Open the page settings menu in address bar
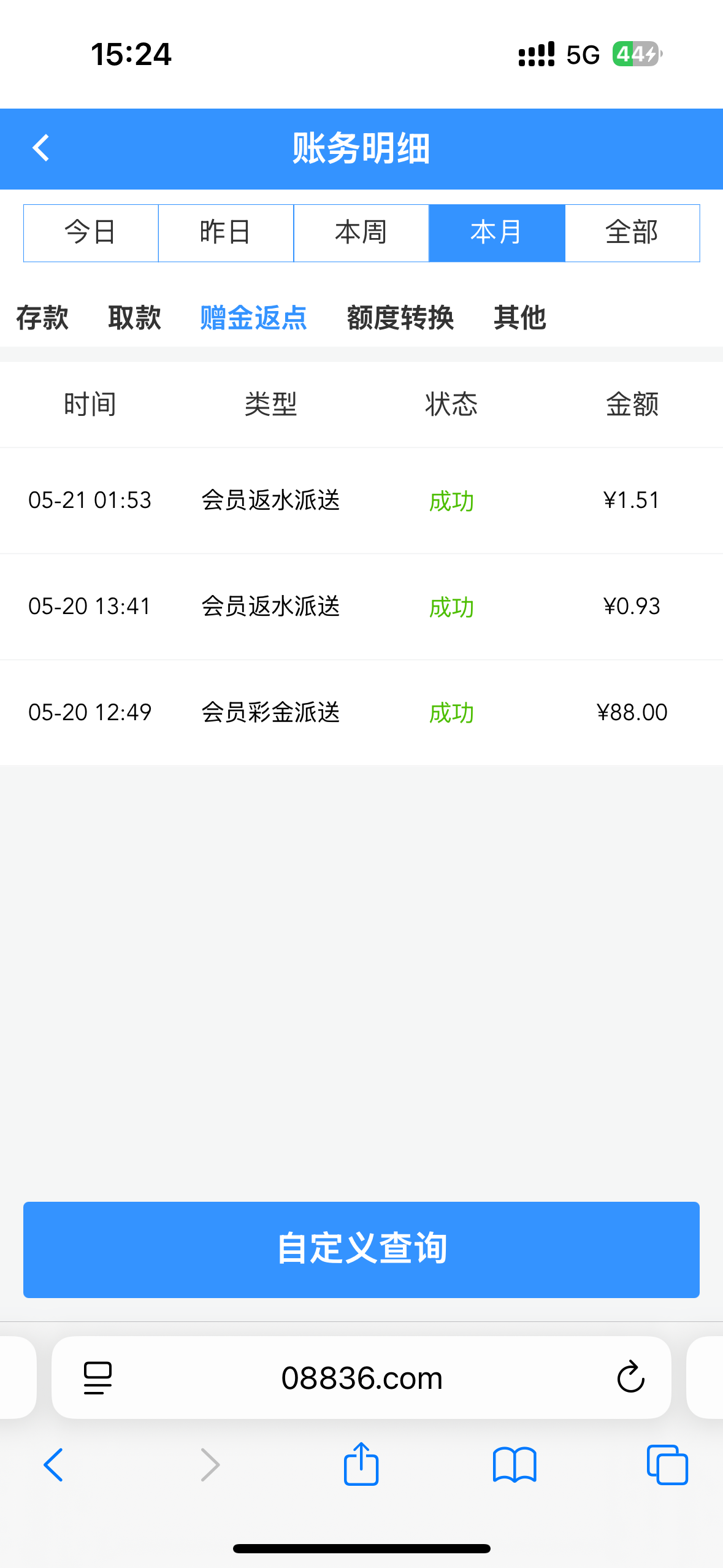 click(98, 1378)
